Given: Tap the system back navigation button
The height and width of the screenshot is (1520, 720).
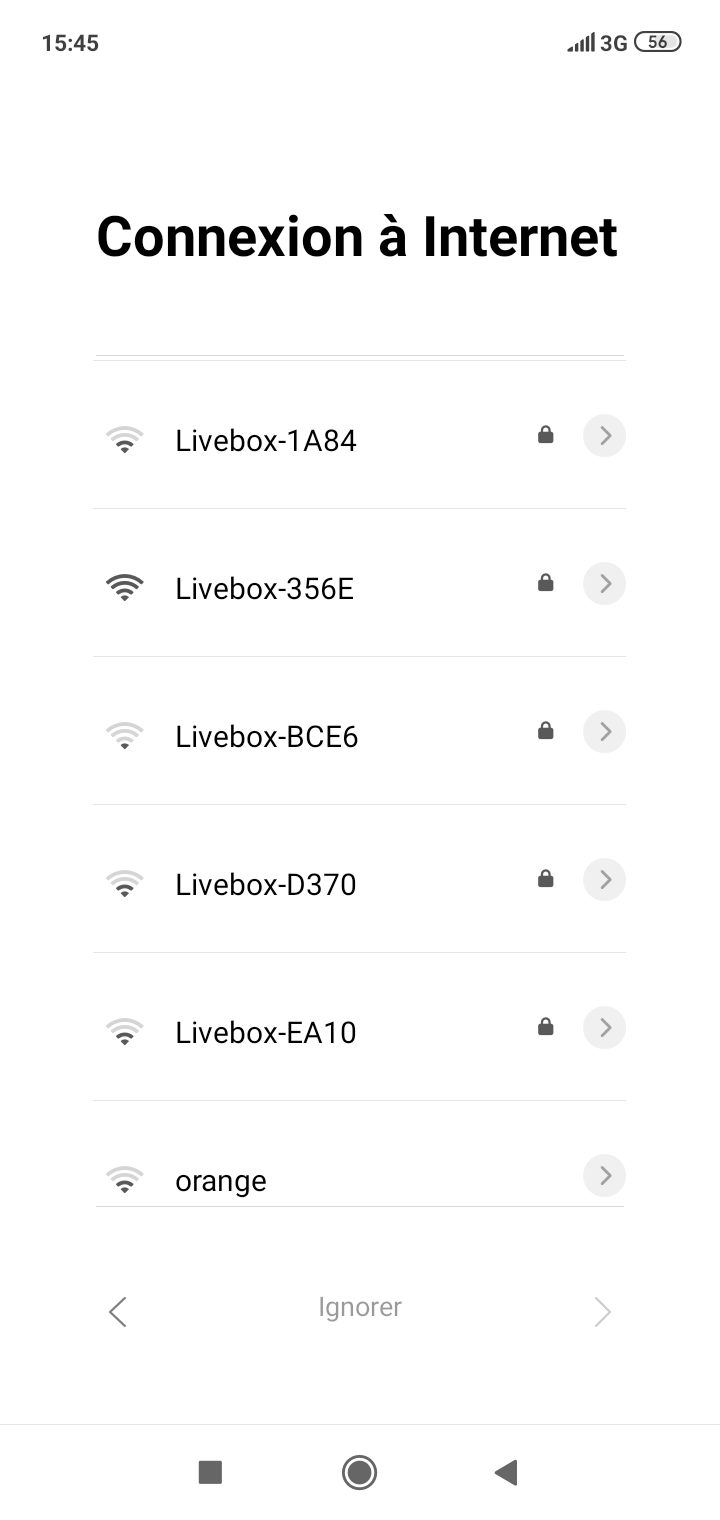Looking at the screenshot, I should click(x=506, y=1472).
